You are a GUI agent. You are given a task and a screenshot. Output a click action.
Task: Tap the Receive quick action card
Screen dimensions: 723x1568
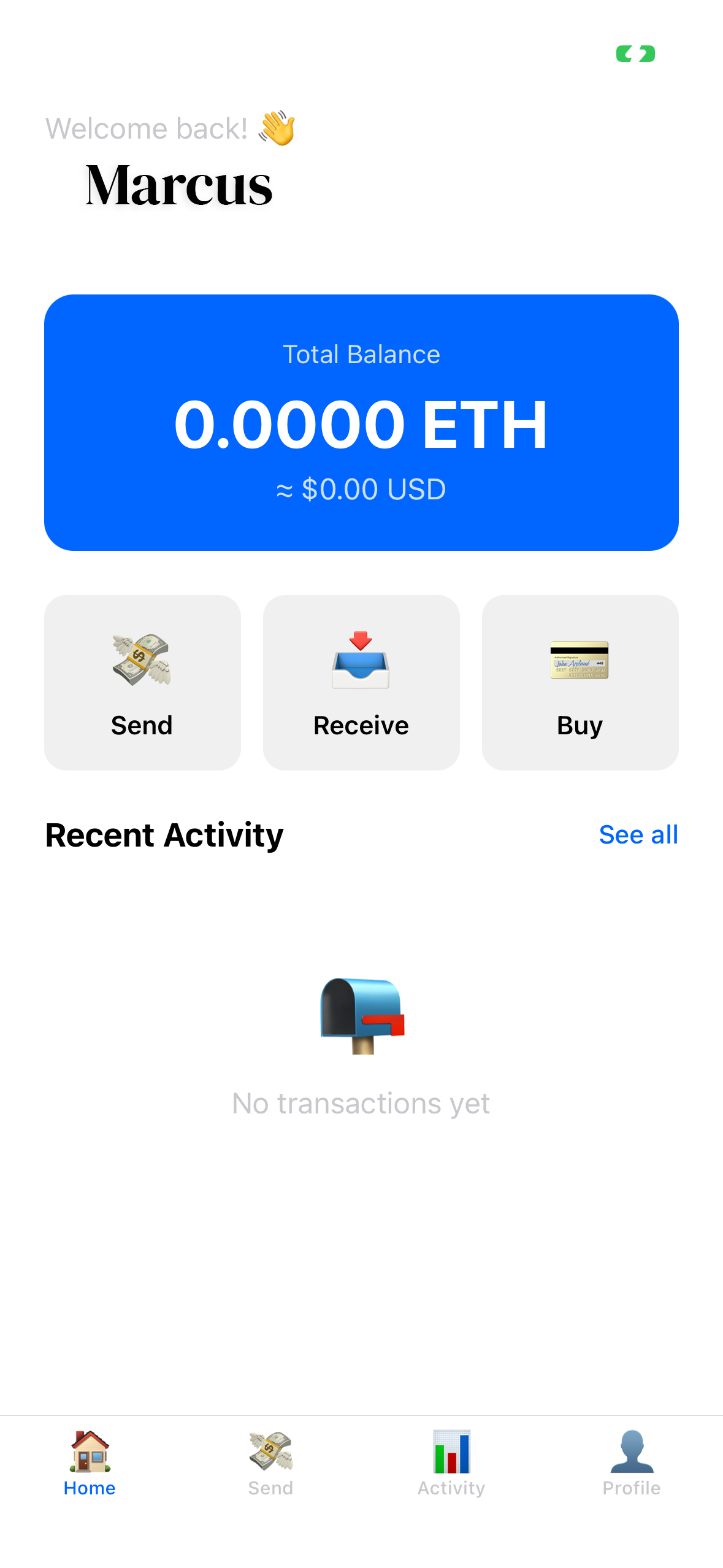361,682
